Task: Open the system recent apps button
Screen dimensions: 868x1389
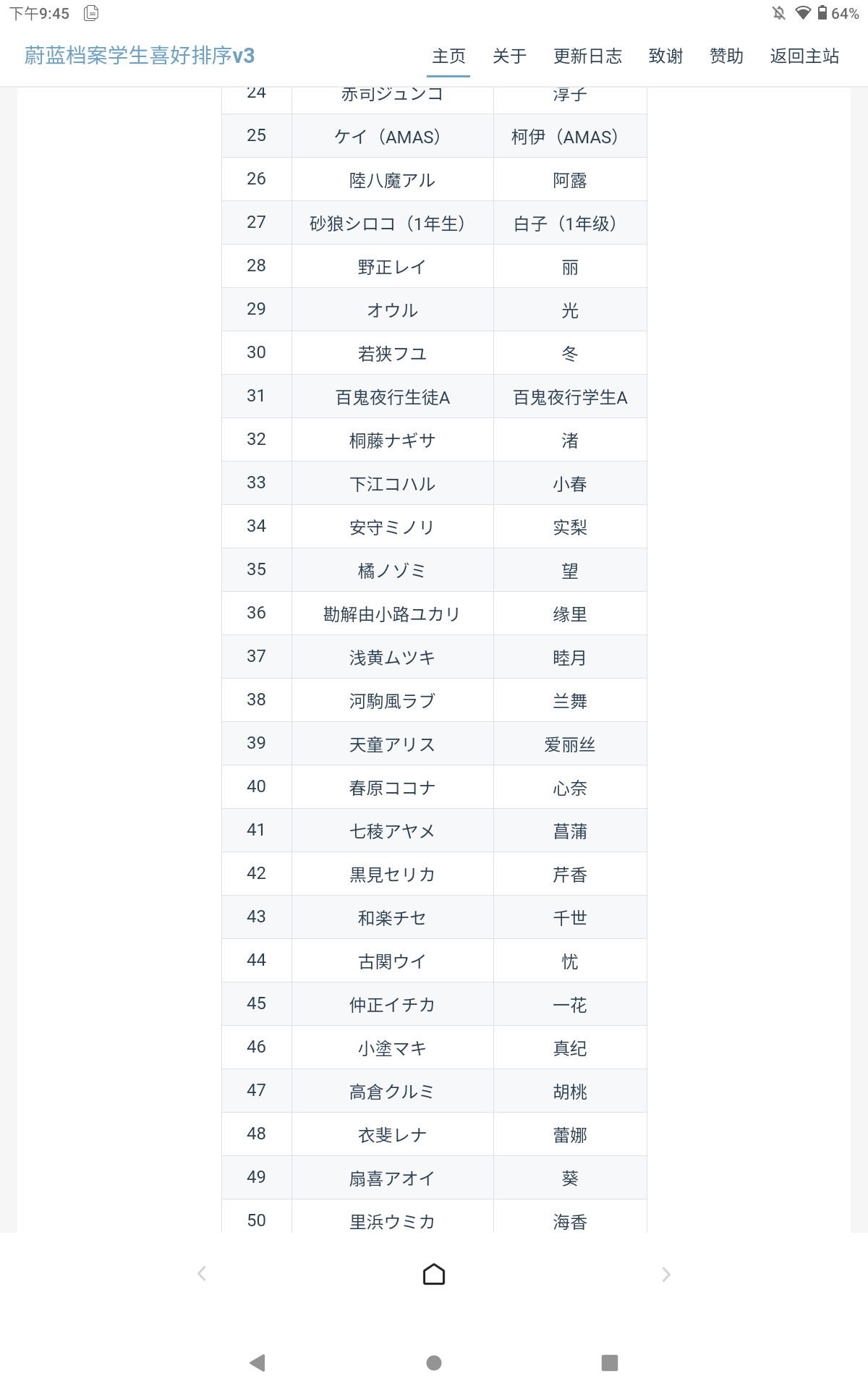Action: pos(610,1363)
